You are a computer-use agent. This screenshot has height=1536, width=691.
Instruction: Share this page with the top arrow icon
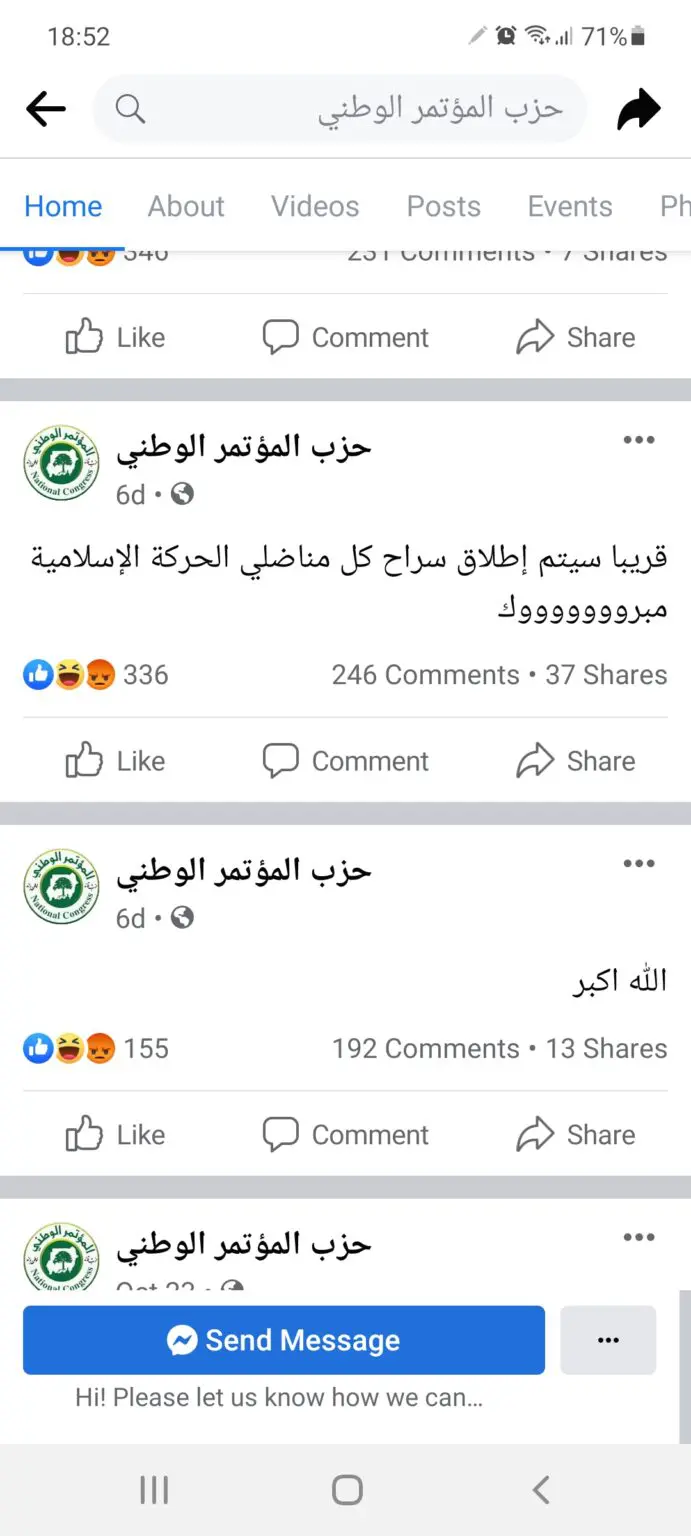click(639, 109)
